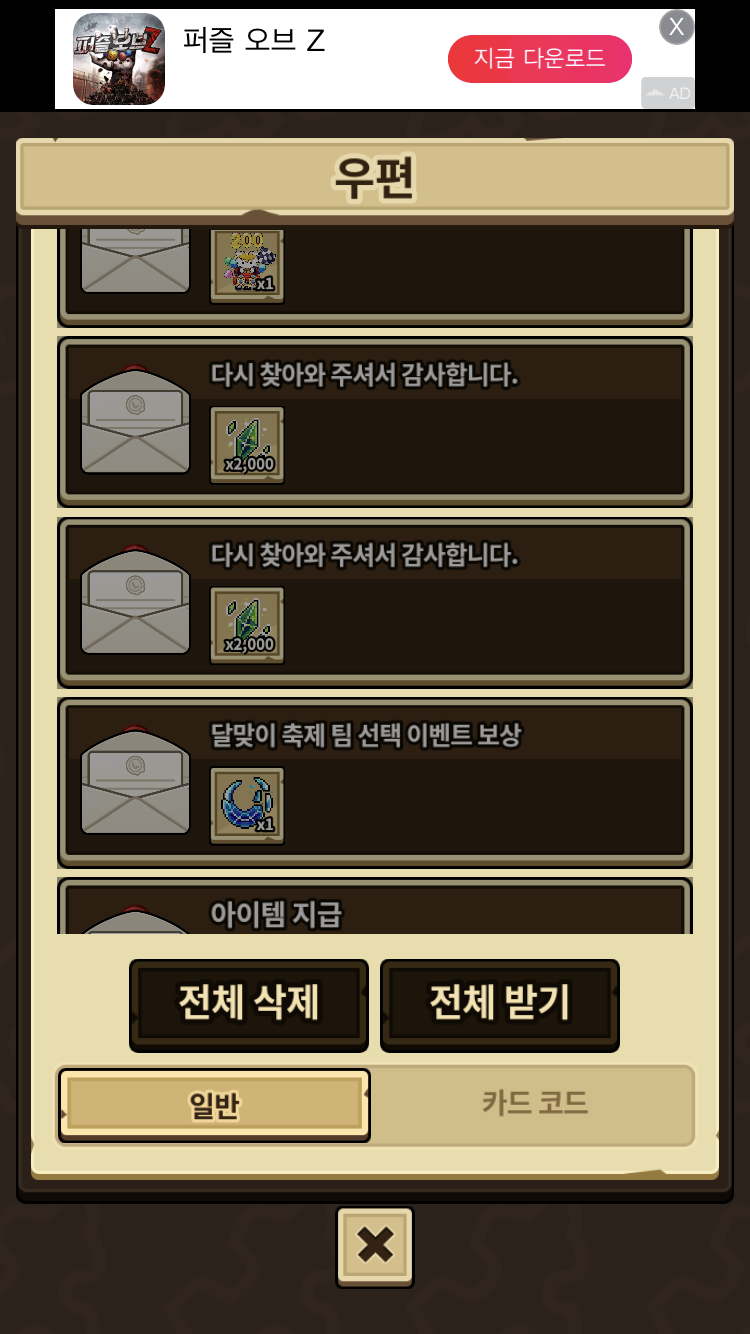Close the 우편 mailbox window
This screenshot has height=1334, width=750.
click(374, 1246)
